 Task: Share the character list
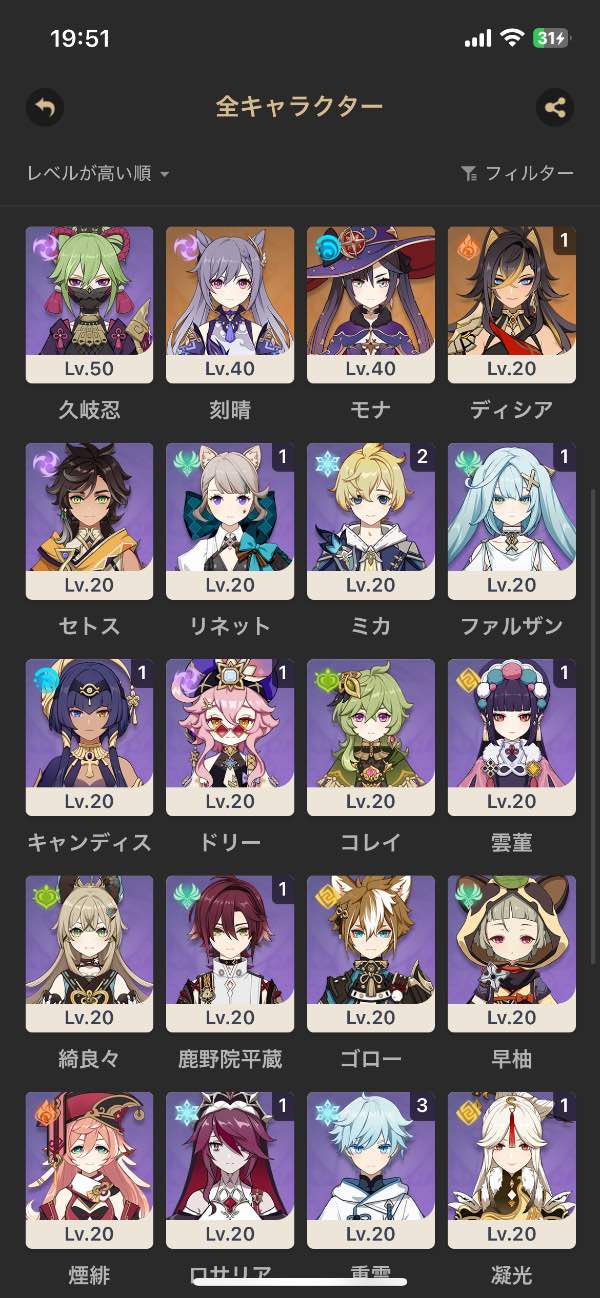click(555, 107)
